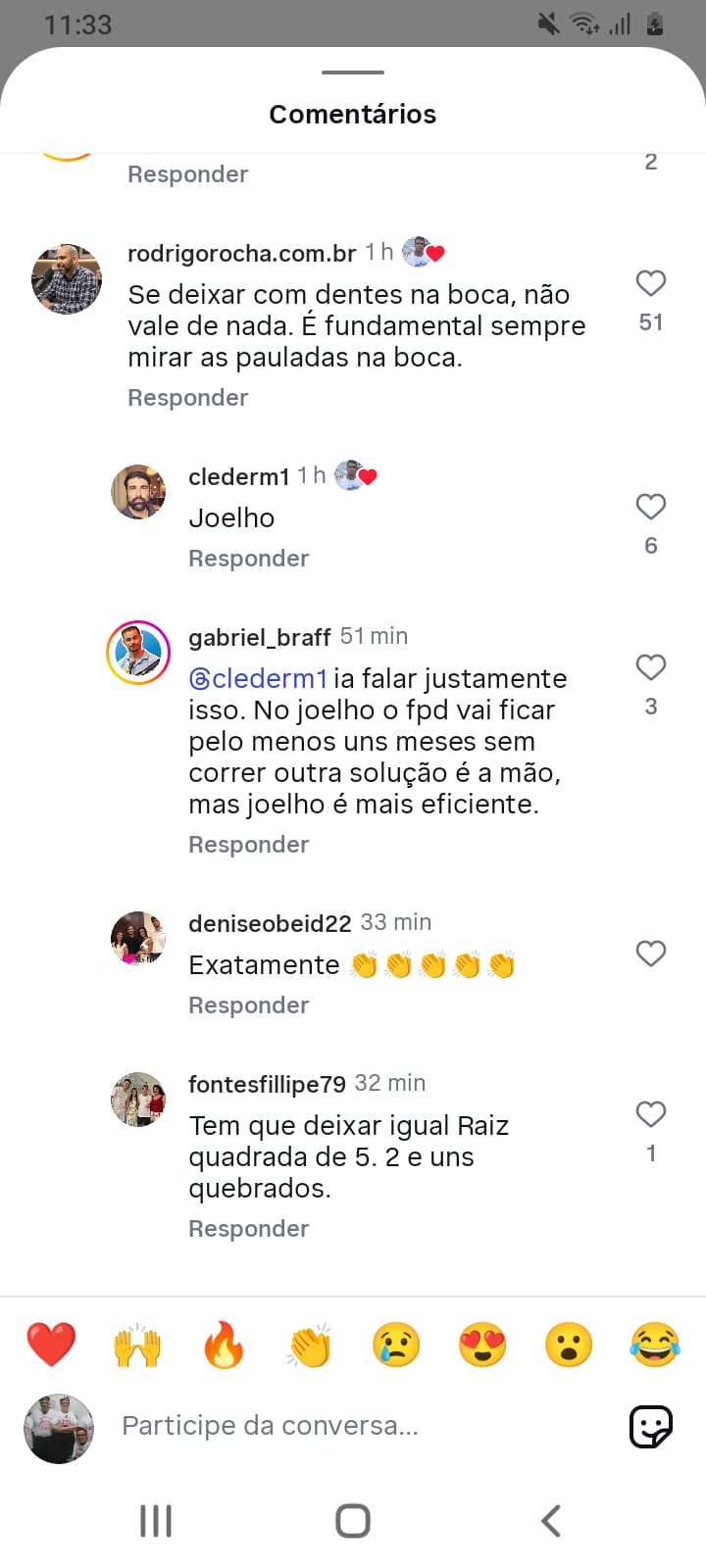This screenshot has width=706, height=1568.
Task: Like clederm1's reply "Joelho"
Action: click(x=651, y=508)
